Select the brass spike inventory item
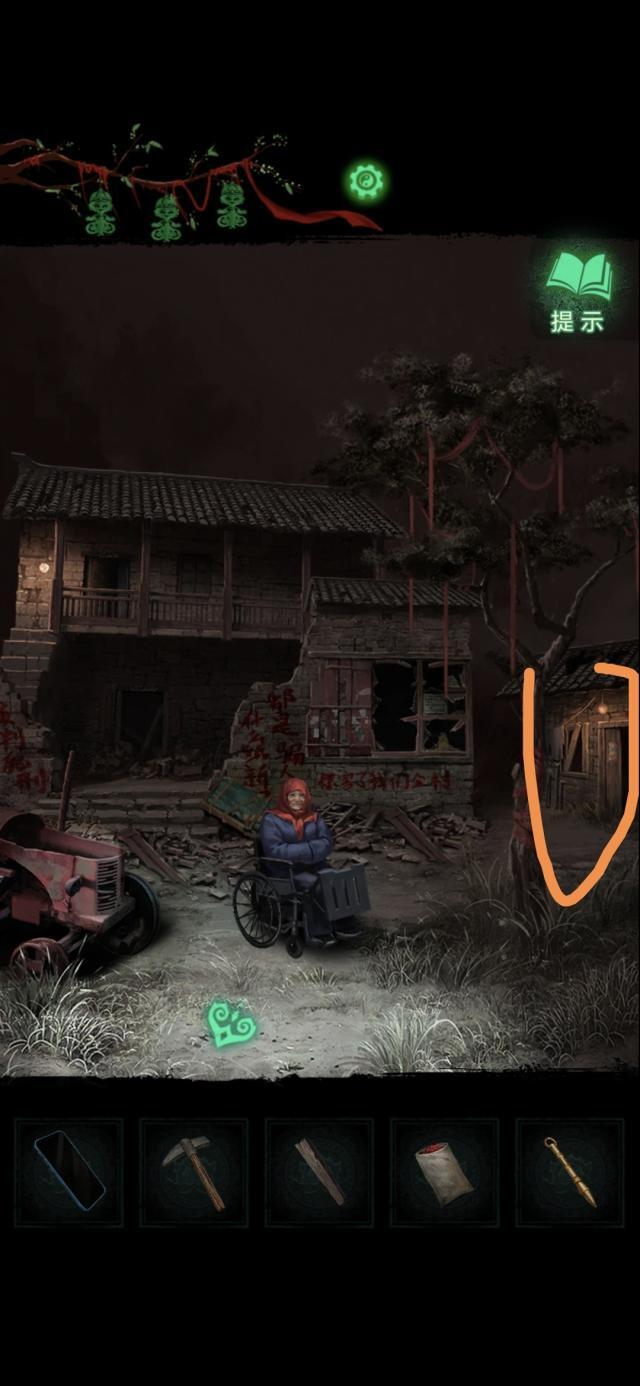640x1386 pixels. coord(569,1172)
